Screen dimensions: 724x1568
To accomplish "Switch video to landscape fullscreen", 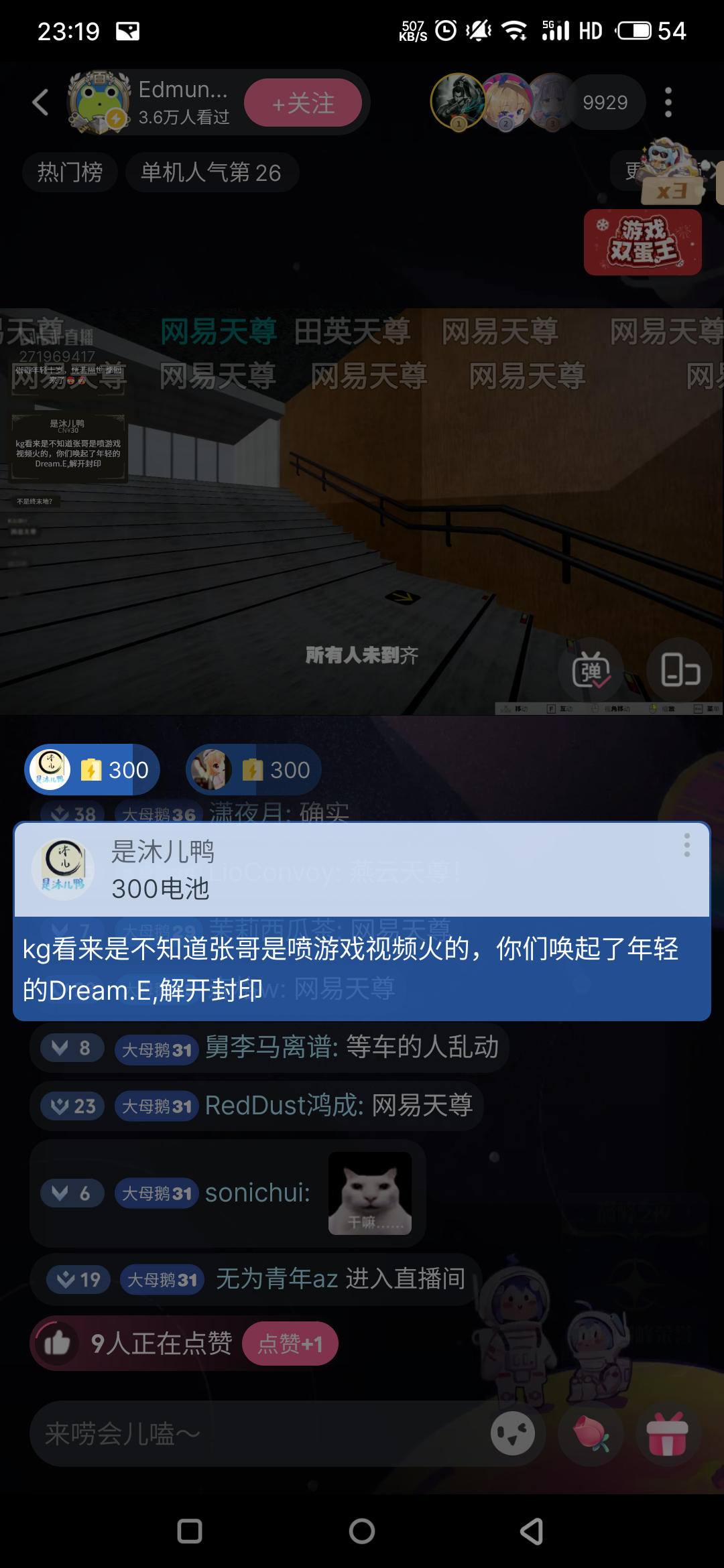I will coord(680,670).
